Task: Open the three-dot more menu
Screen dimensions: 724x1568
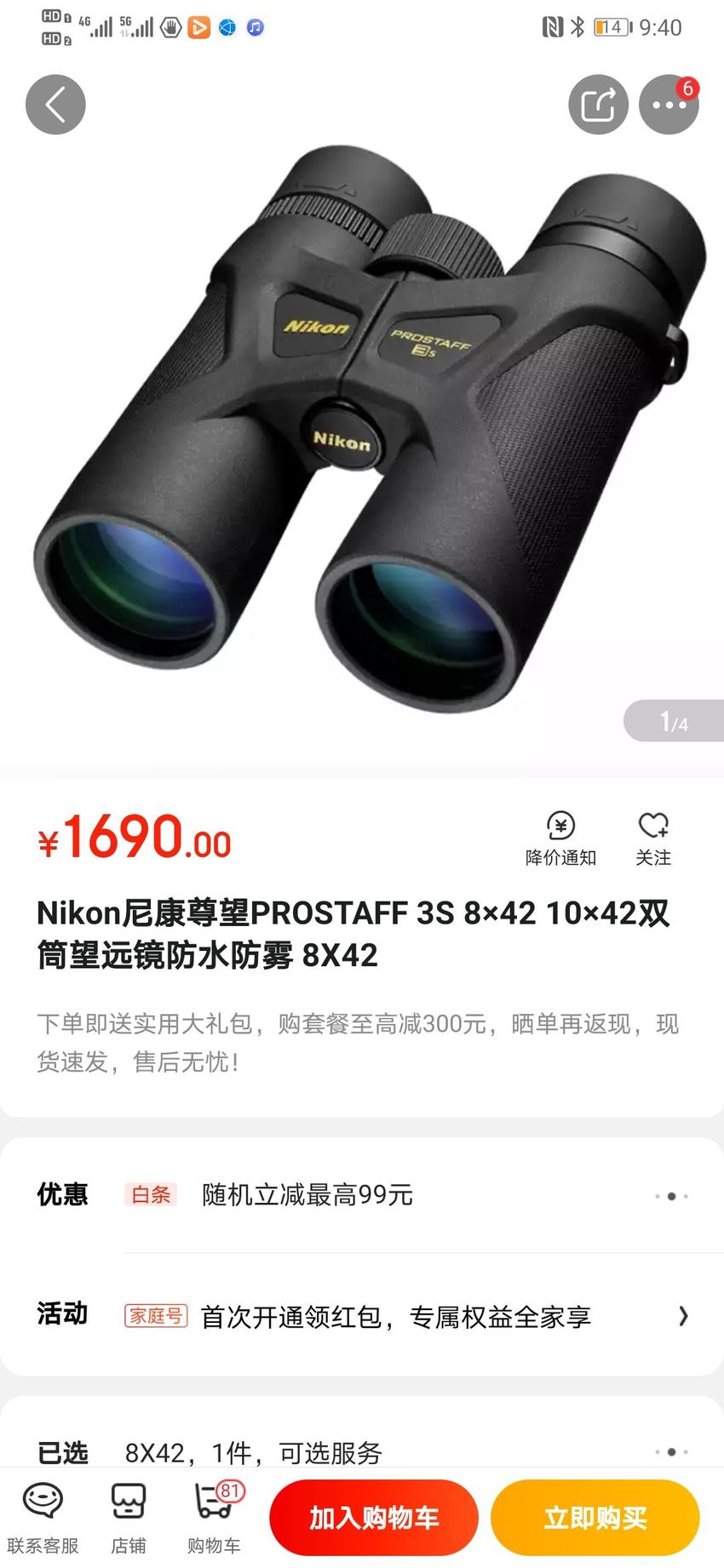Action: [669, 105]
